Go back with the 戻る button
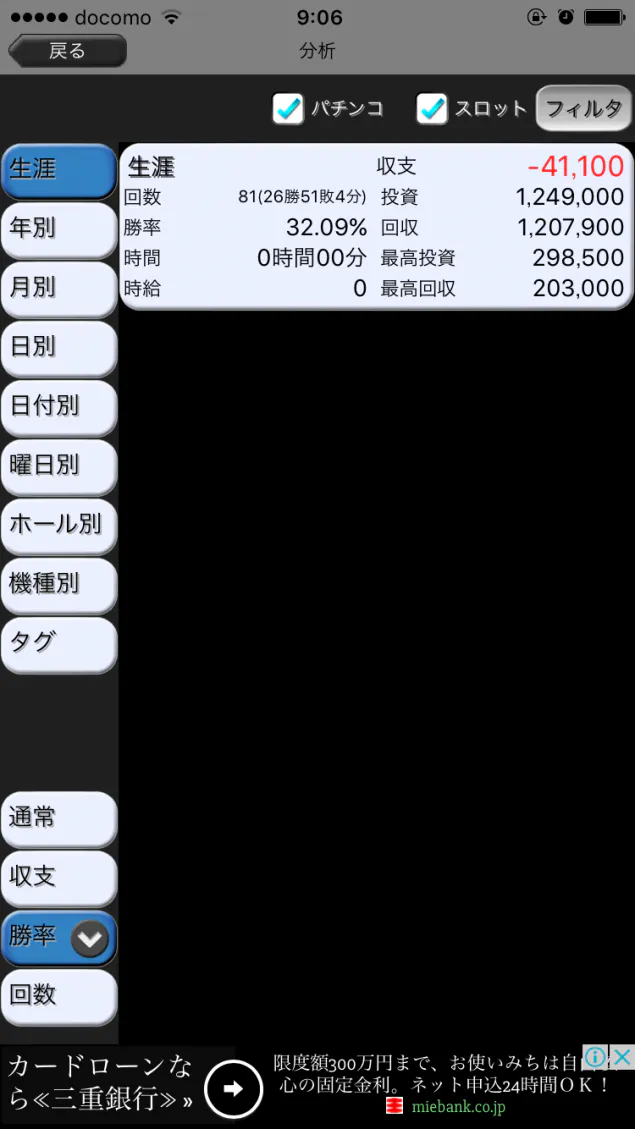 point(67,50)
